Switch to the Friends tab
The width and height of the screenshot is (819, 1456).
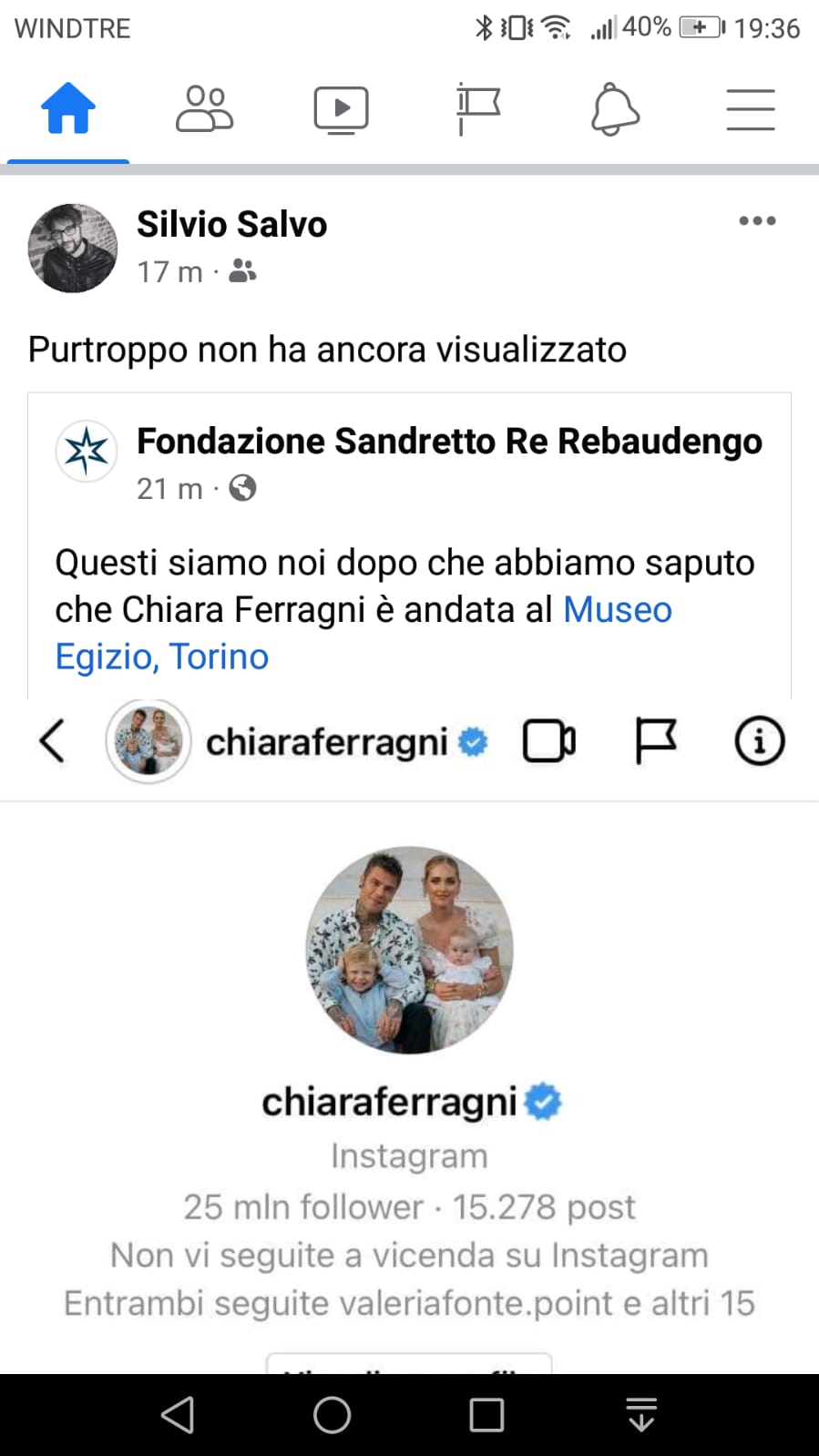[204, 109]
